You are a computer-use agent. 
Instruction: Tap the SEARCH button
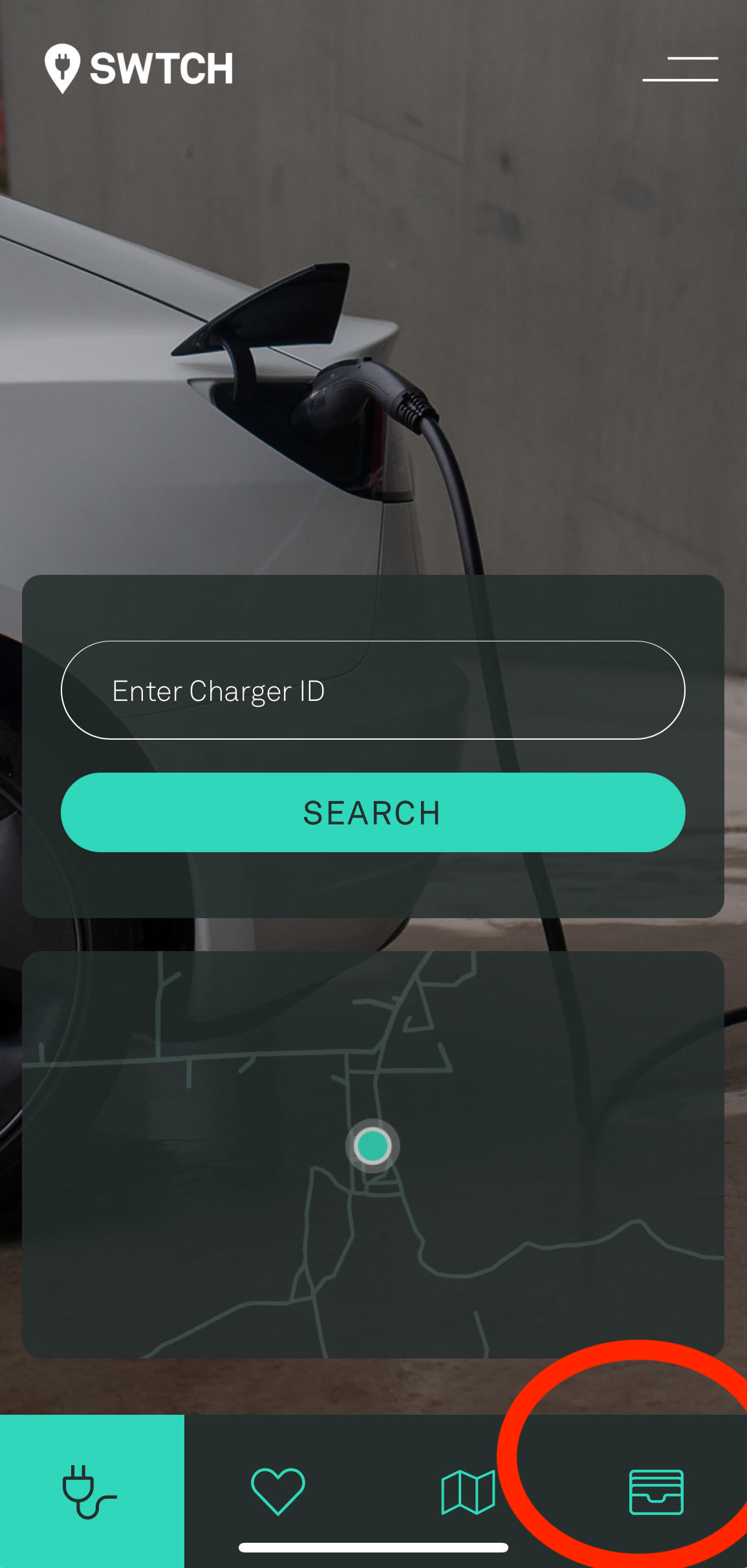pos(373,812)
